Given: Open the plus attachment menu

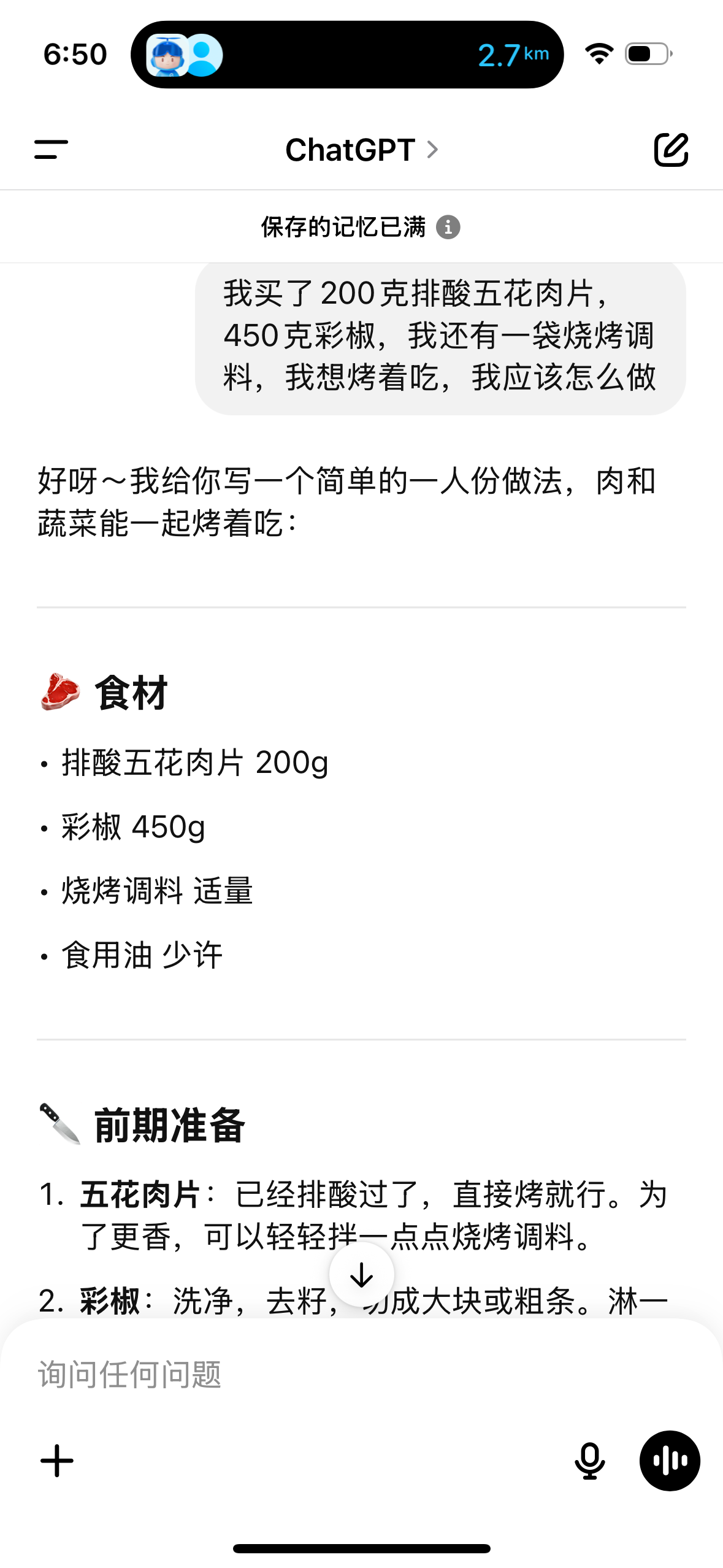Looking at the screenshot, I should tap(57, 1461).
